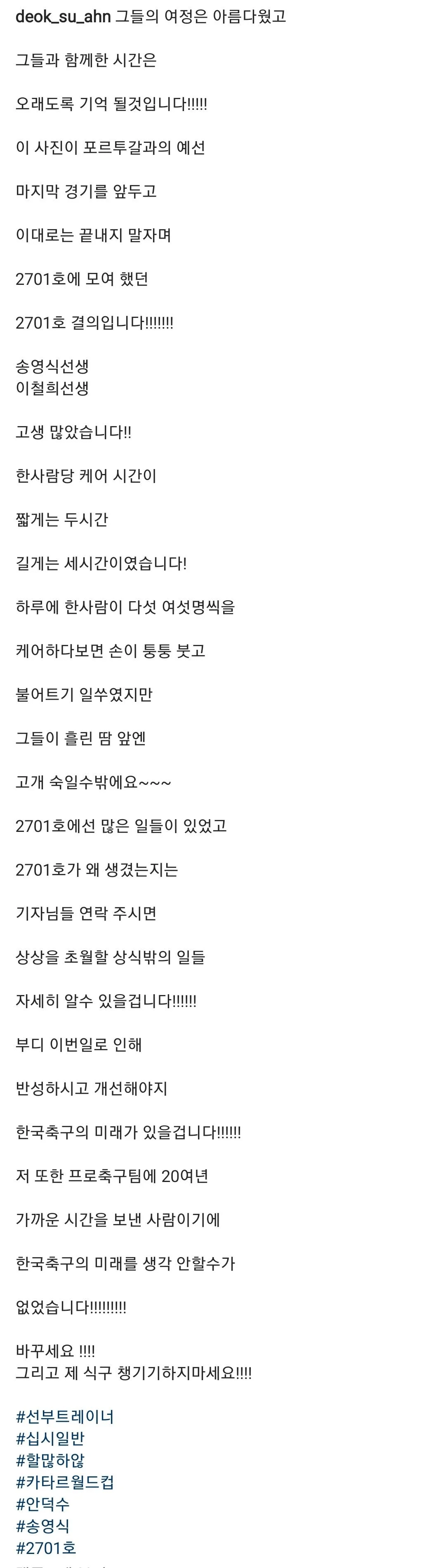This screenshot has height=1568, width=443.
Task: Tap the #할많하않 hashtag
Action: click(50, 1461)
